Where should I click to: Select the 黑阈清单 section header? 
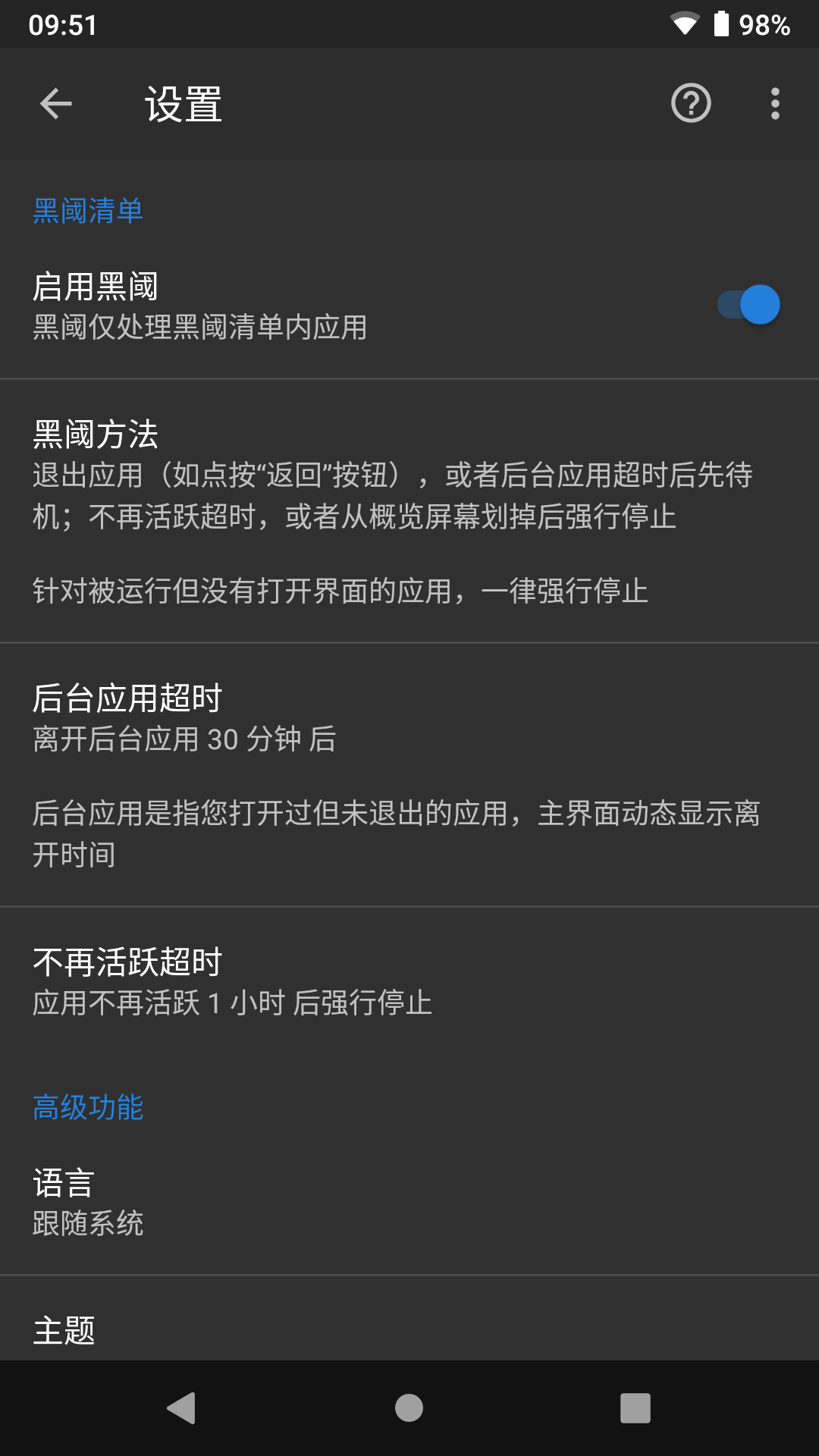[x=88, y=210]
